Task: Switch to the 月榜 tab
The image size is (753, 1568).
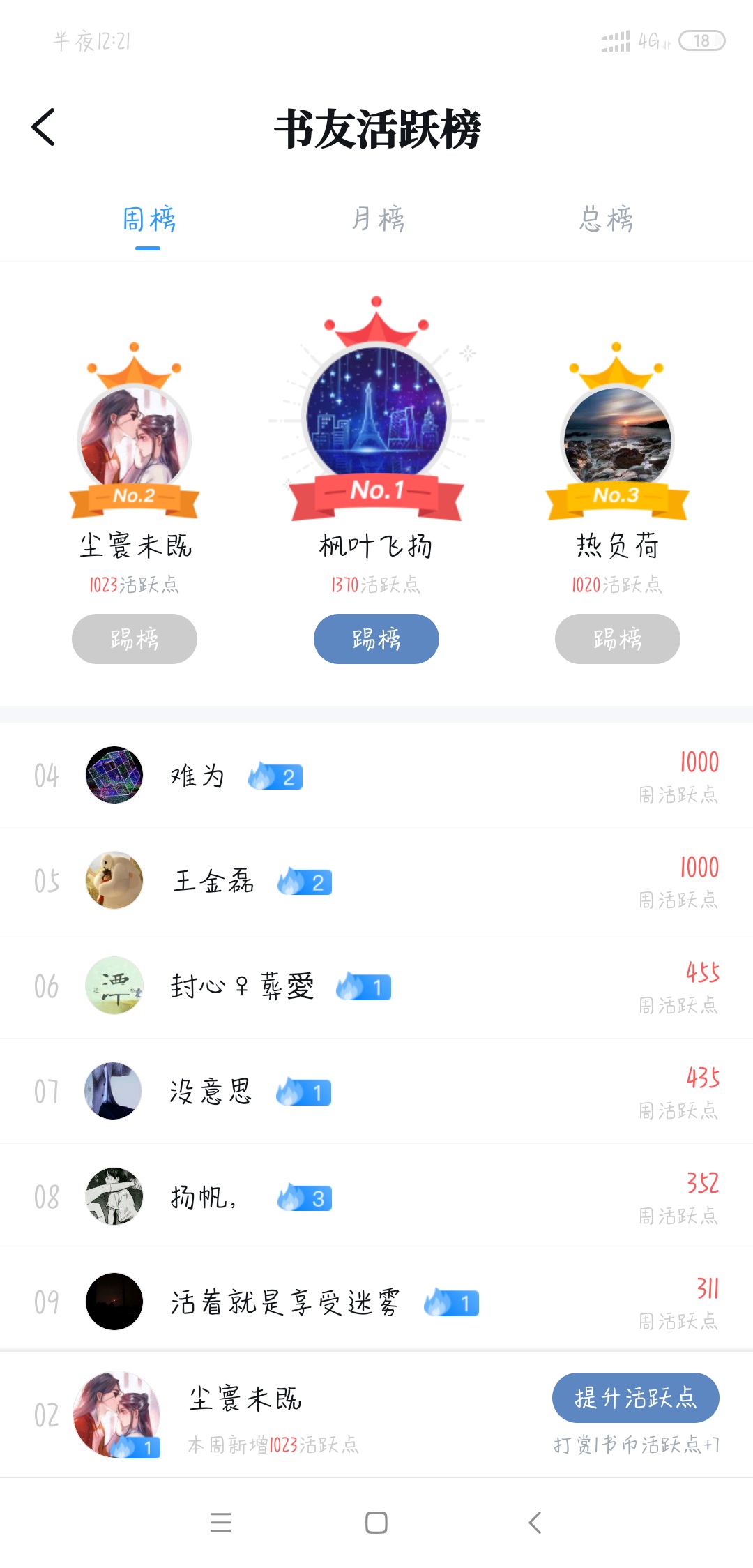Action: coord(377,220)
